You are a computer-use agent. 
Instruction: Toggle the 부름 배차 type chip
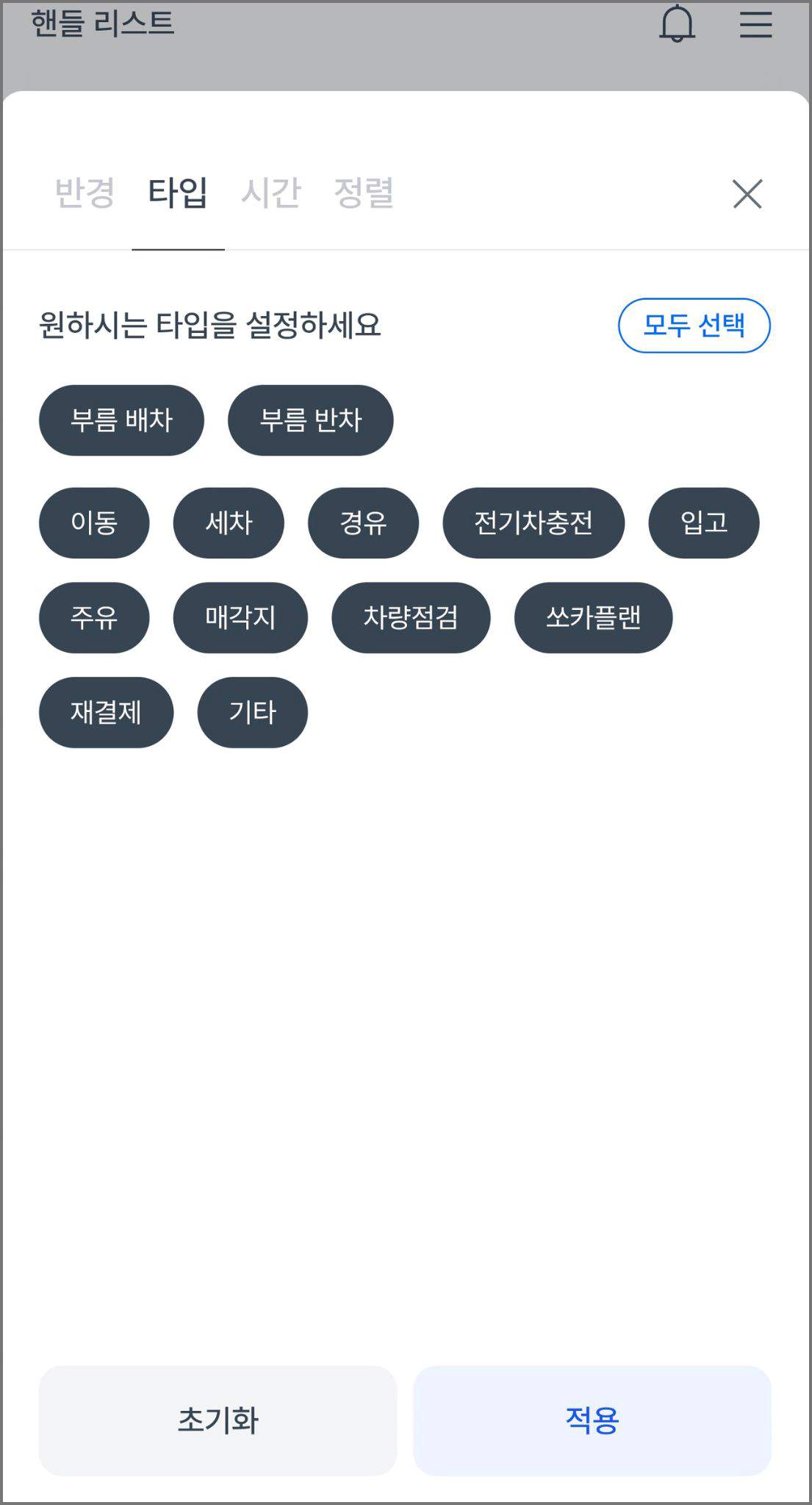pos(121,420)
